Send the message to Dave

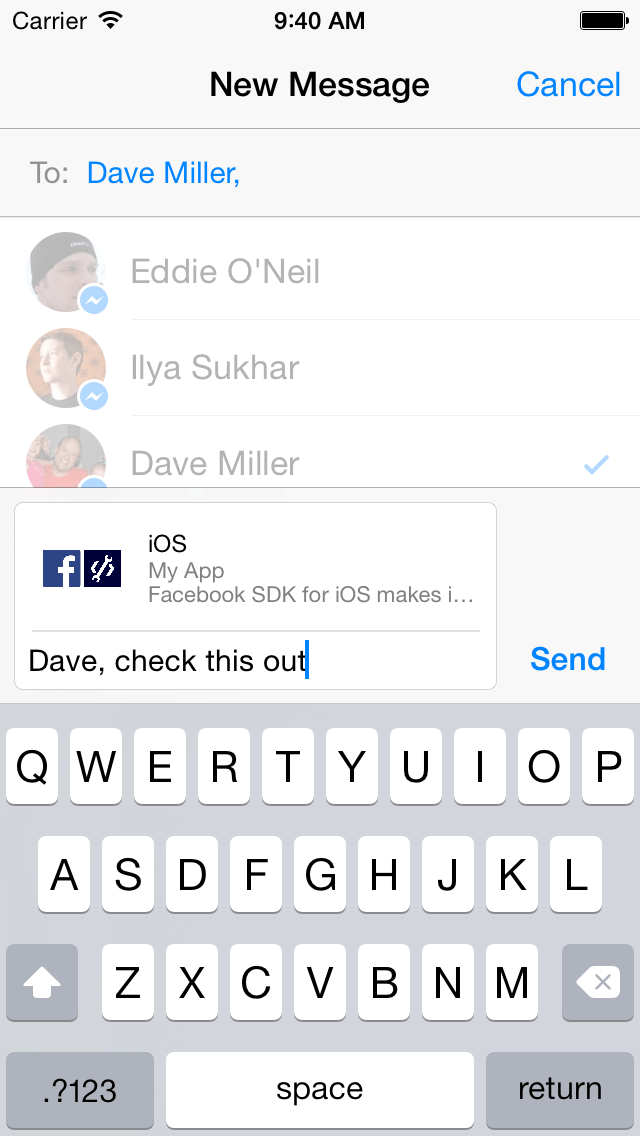tap(568, 659)
